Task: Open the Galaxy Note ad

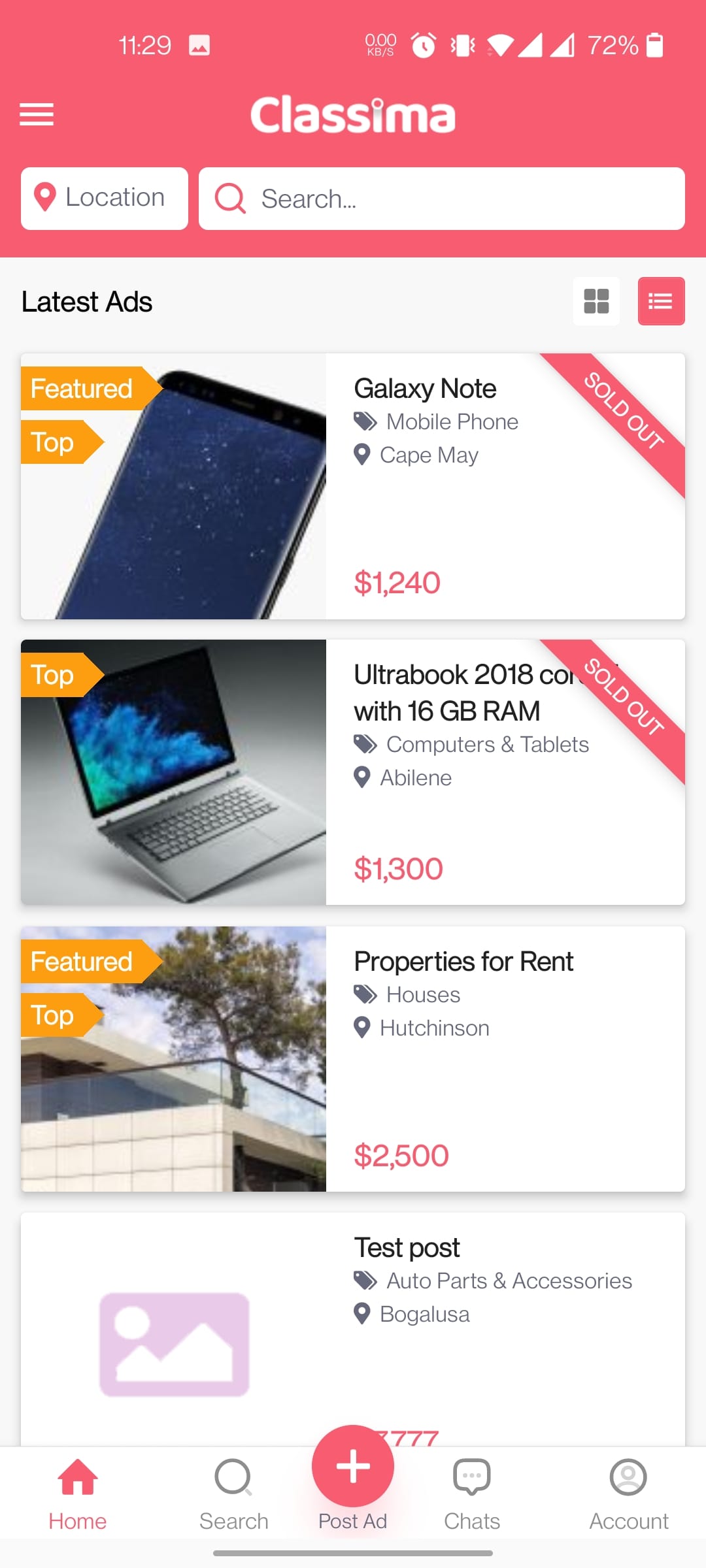Action: coord(425,389)
